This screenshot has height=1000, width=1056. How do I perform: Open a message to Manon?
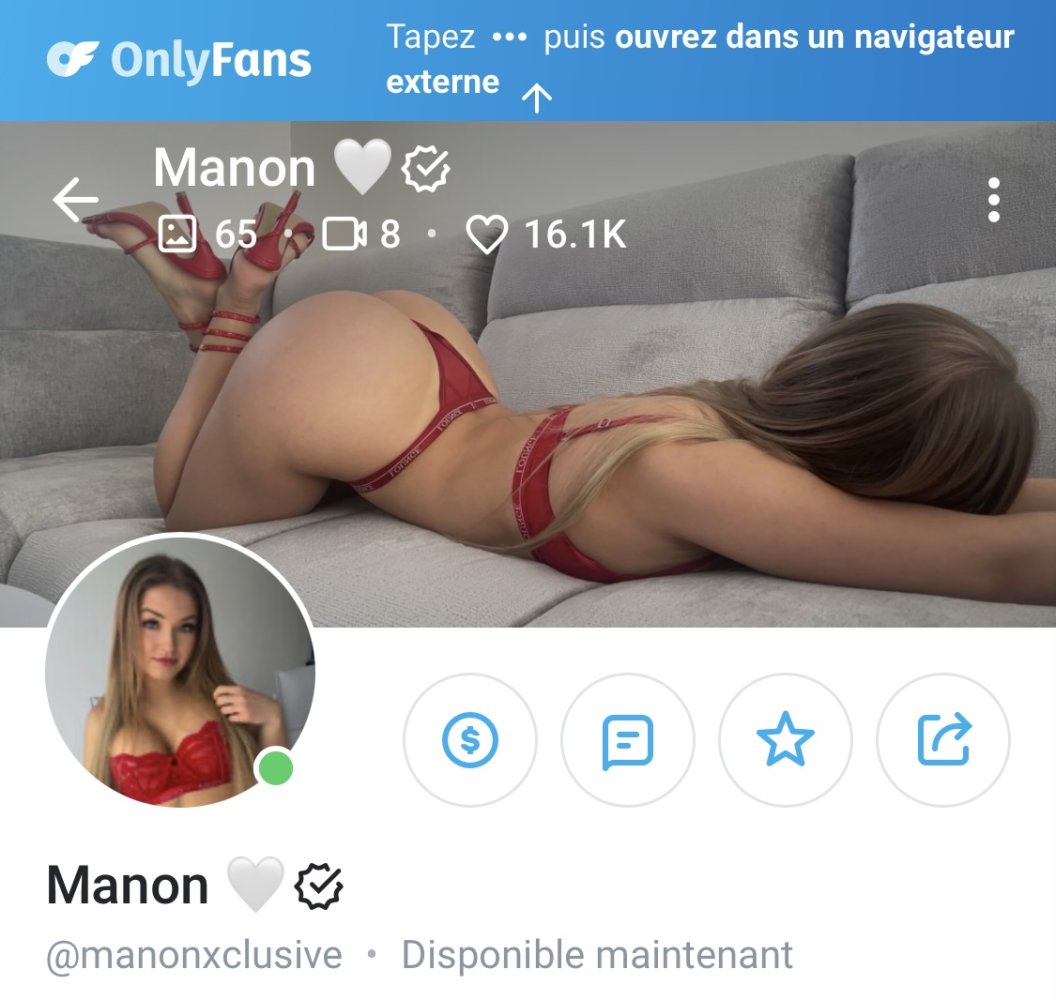click(x=627, y=741)
